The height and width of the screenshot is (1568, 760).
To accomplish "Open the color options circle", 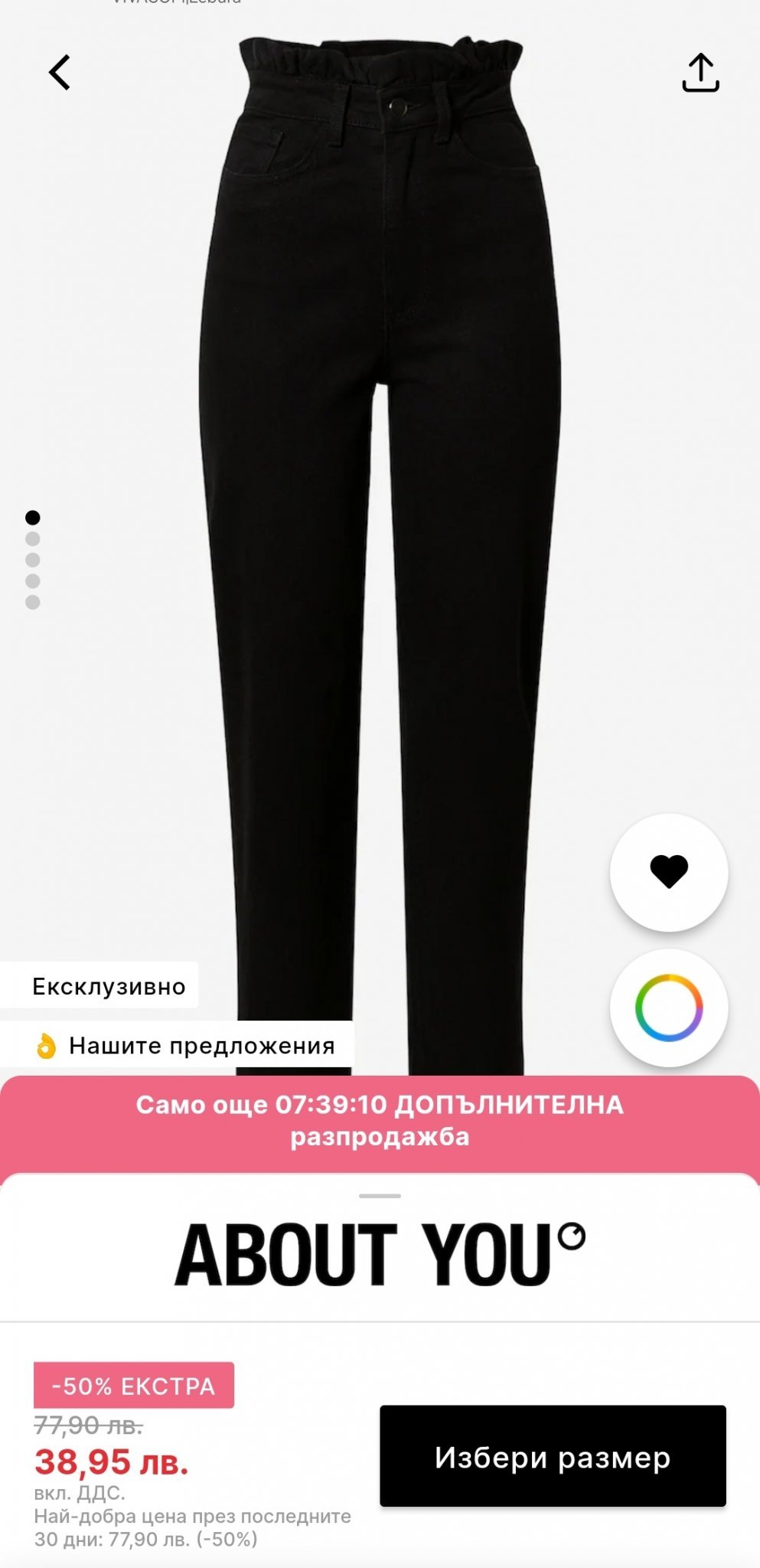I will click(669, 1008).
